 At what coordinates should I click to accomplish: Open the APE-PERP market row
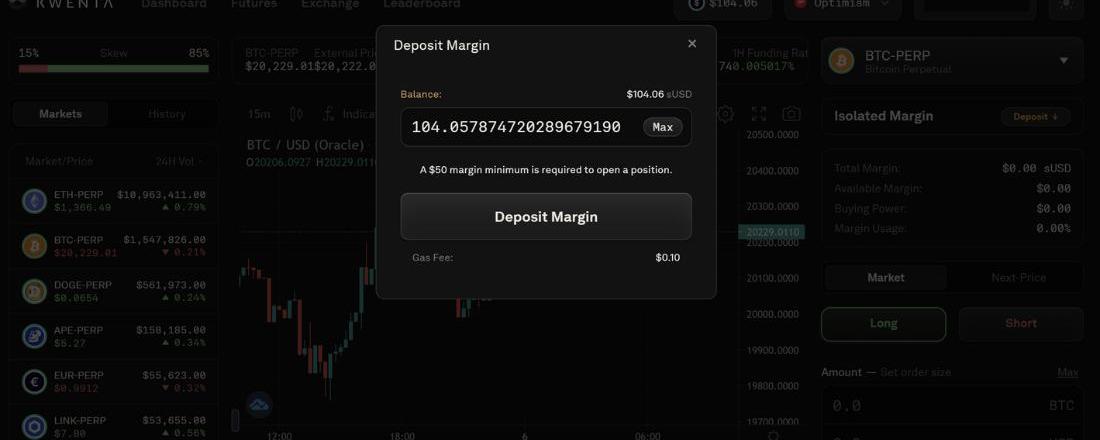click(x=114, y=336)
